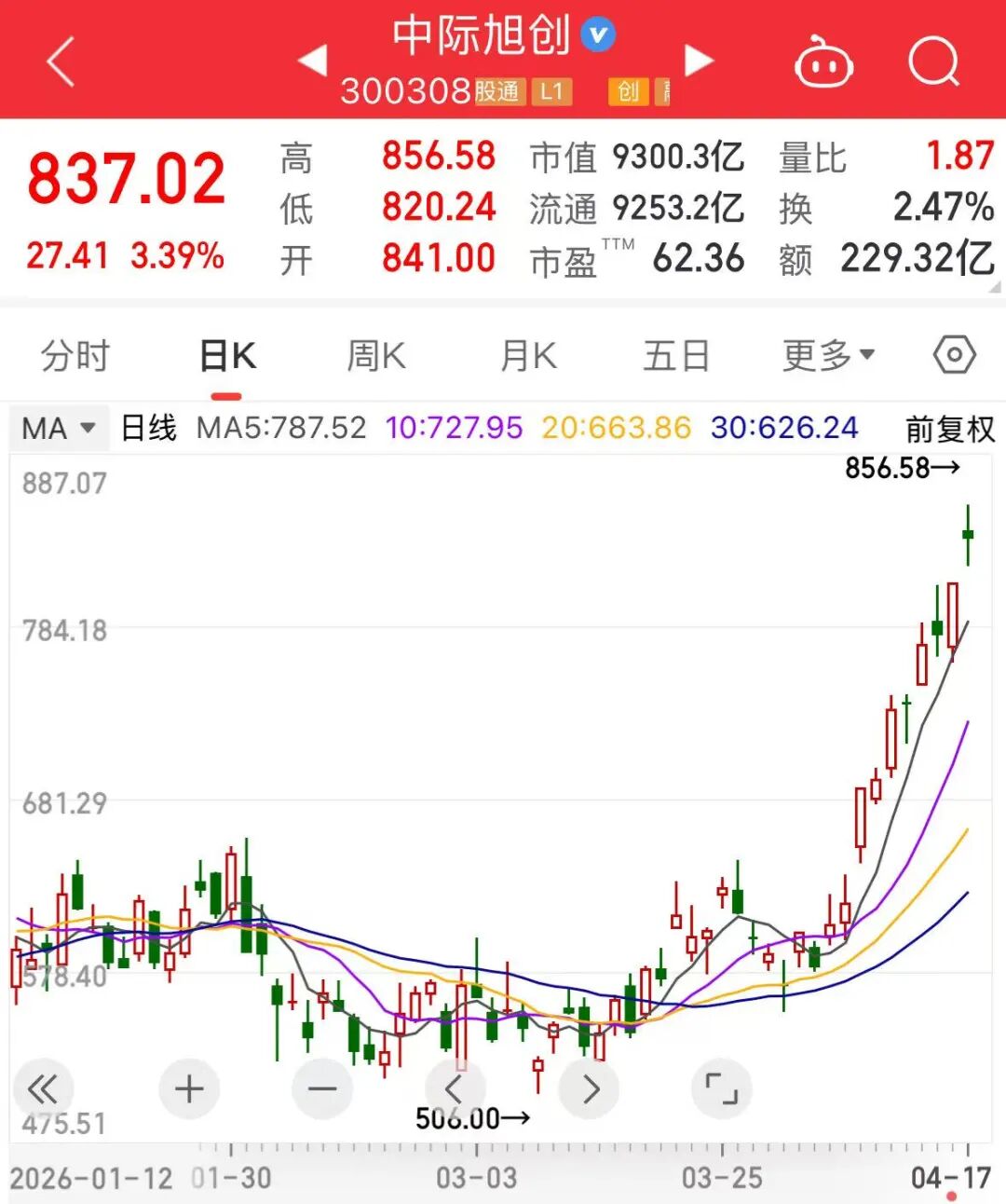This screenshot has height=1204, width=1006.
Task: Jump chart back with double-arrow button
Action: click(43, 1088)
